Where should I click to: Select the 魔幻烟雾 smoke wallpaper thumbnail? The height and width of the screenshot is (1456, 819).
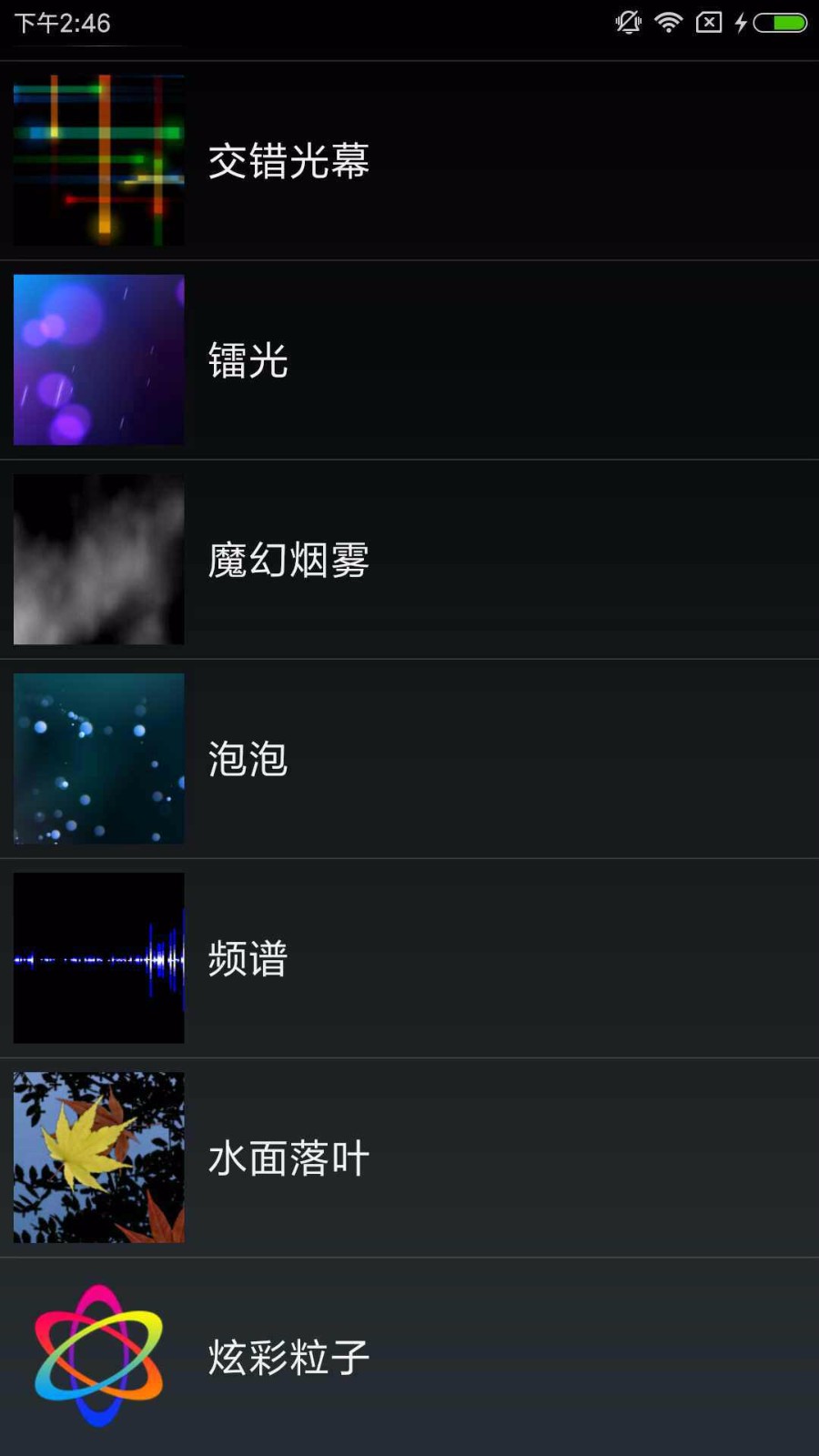(97, 559)
